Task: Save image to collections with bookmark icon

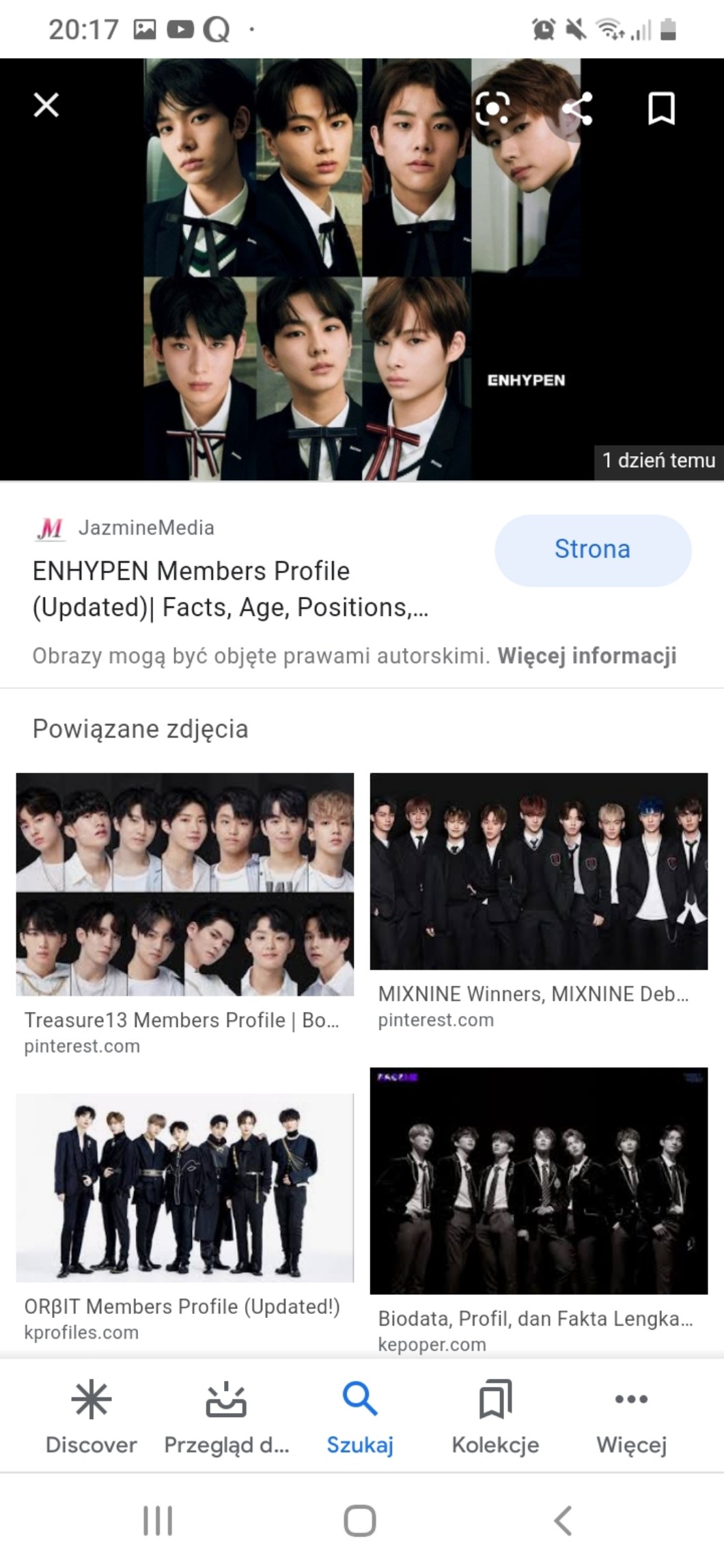Action: (660, 109)
